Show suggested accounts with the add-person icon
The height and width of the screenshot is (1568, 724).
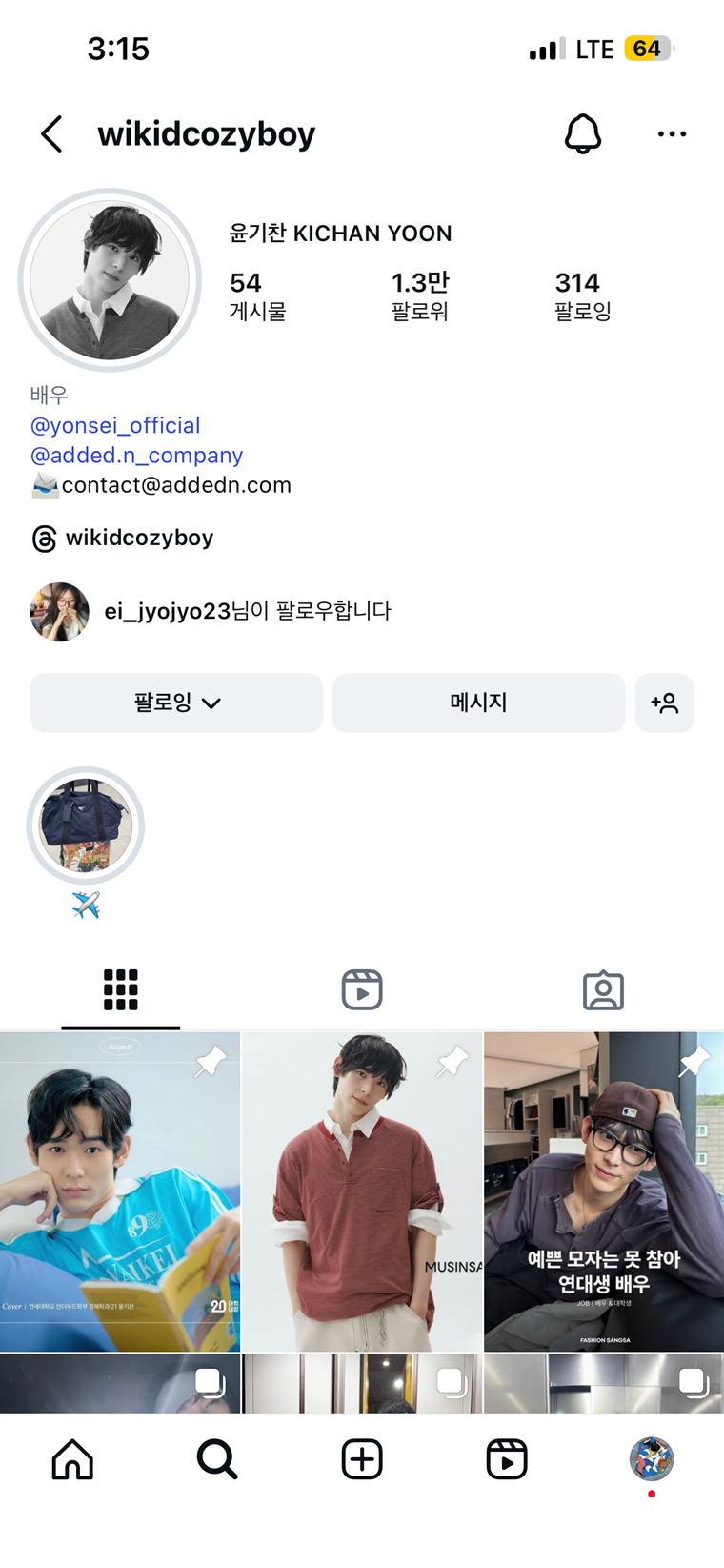(664, 703)
